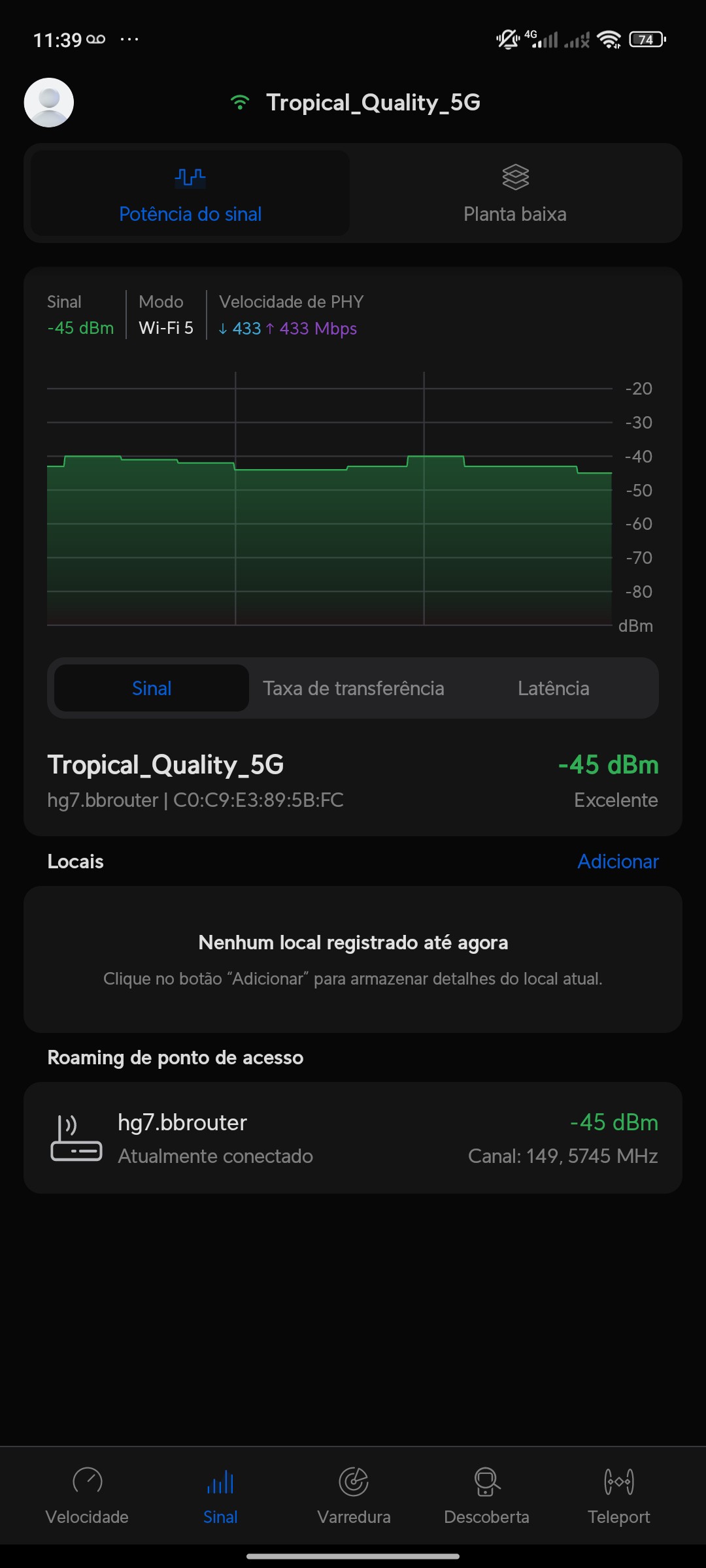This screenshot has height=1568, width=706.
Task: Open the profile avatar
Action: tap(49, 103)
